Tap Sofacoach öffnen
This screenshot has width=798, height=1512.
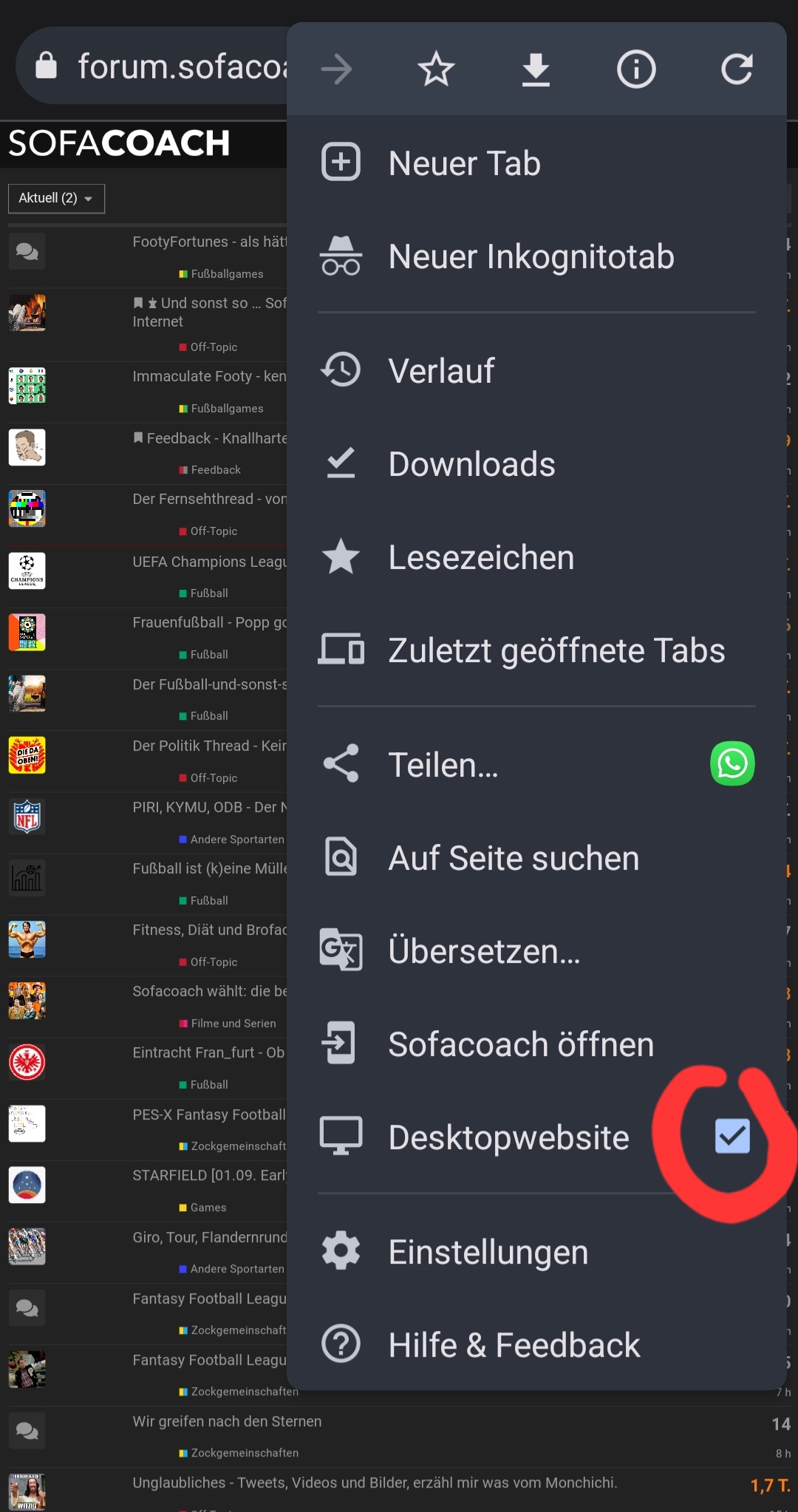(x=521, y=1044)
